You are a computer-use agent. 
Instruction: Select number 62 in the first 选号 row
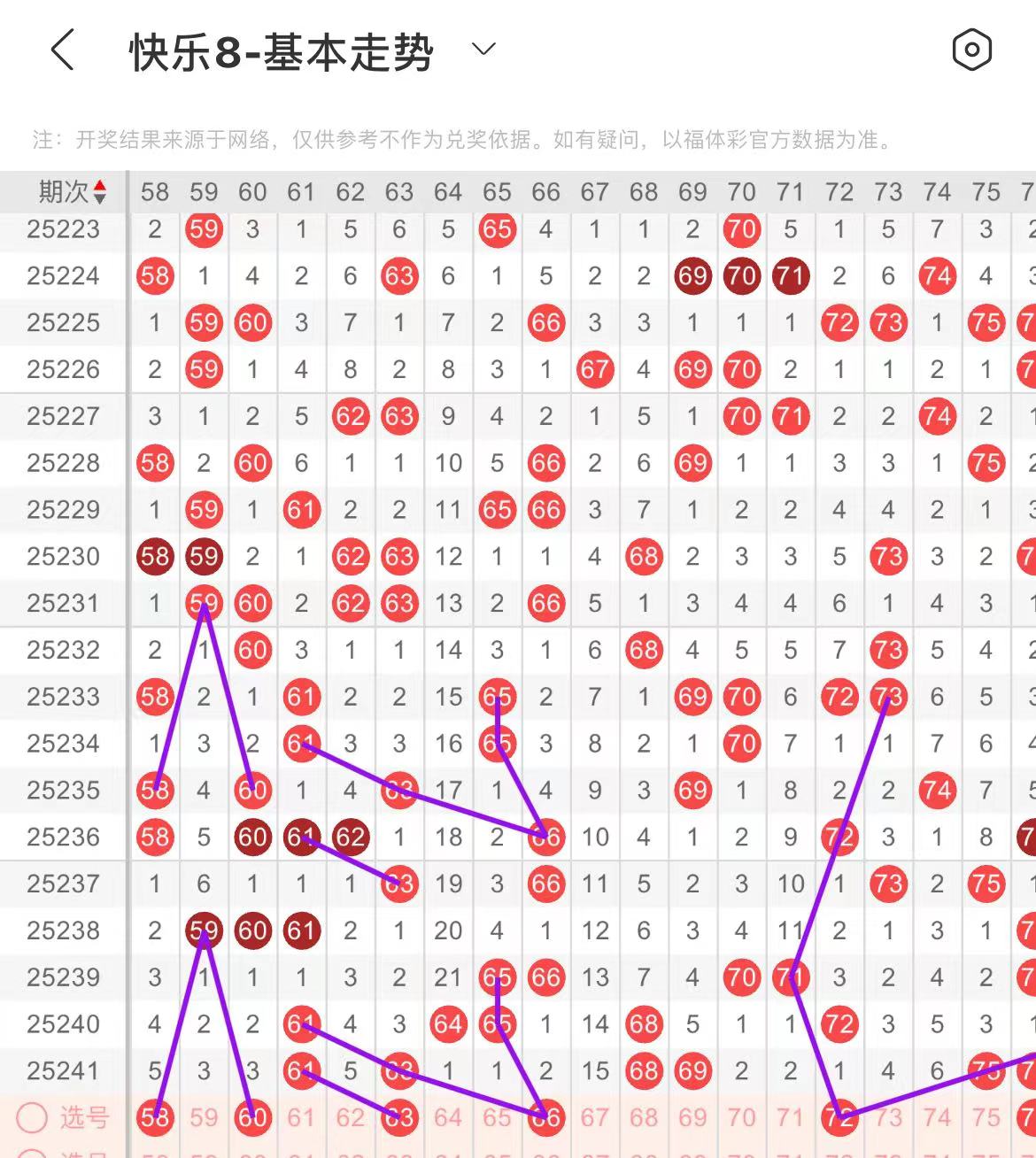350,1118
